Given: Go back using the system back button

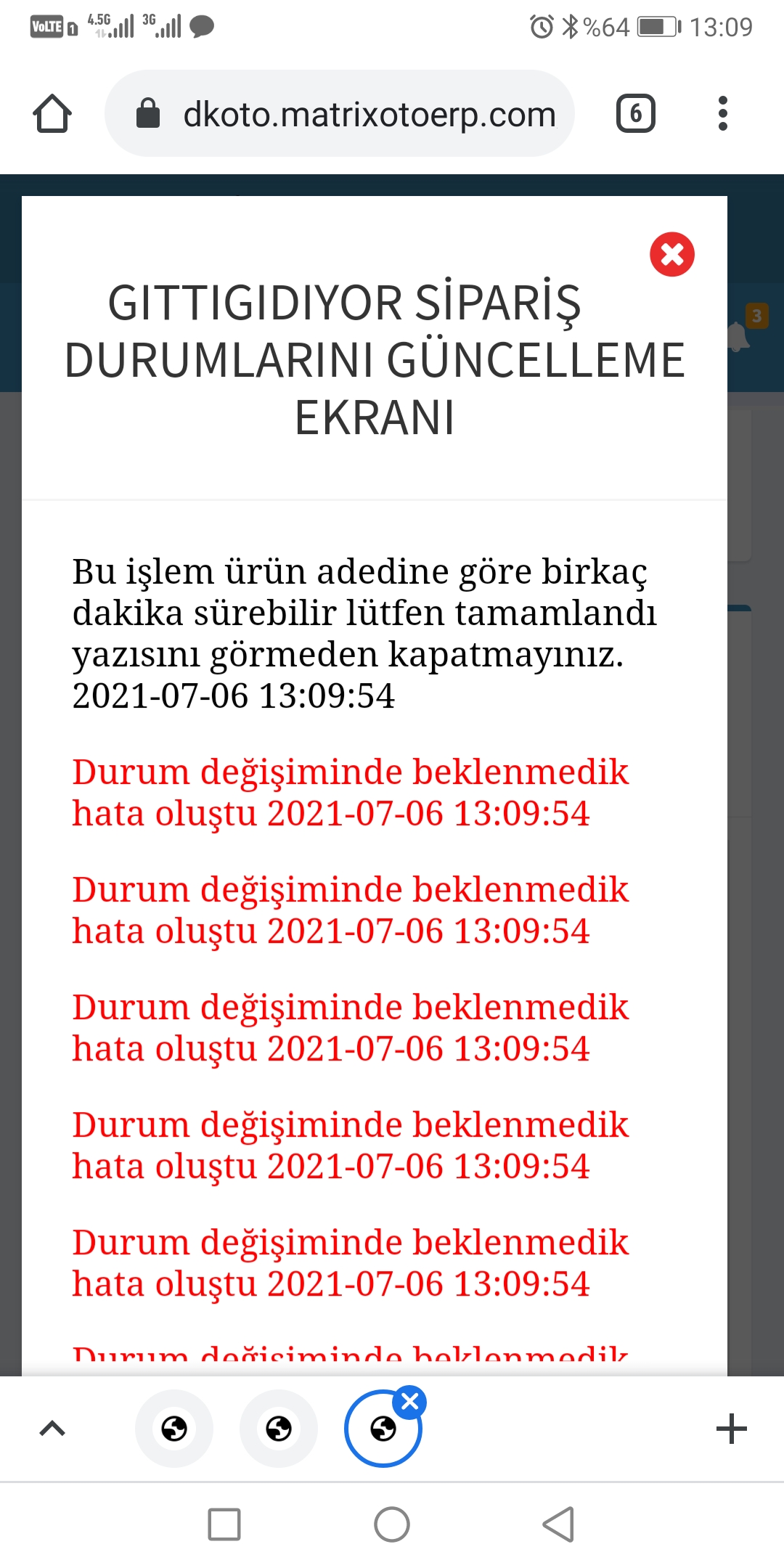Looking at the screenshot, I should point(558,1524).
